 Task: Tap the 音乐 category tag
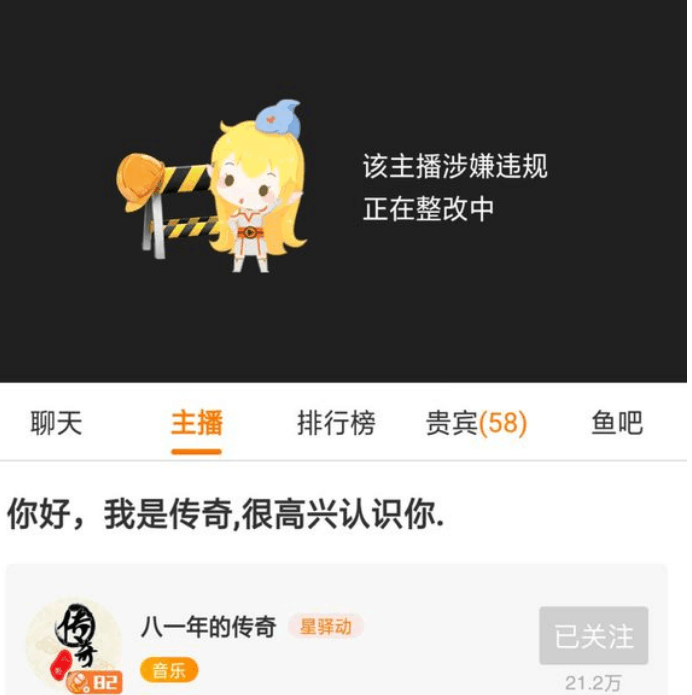[x=169, y=670]
